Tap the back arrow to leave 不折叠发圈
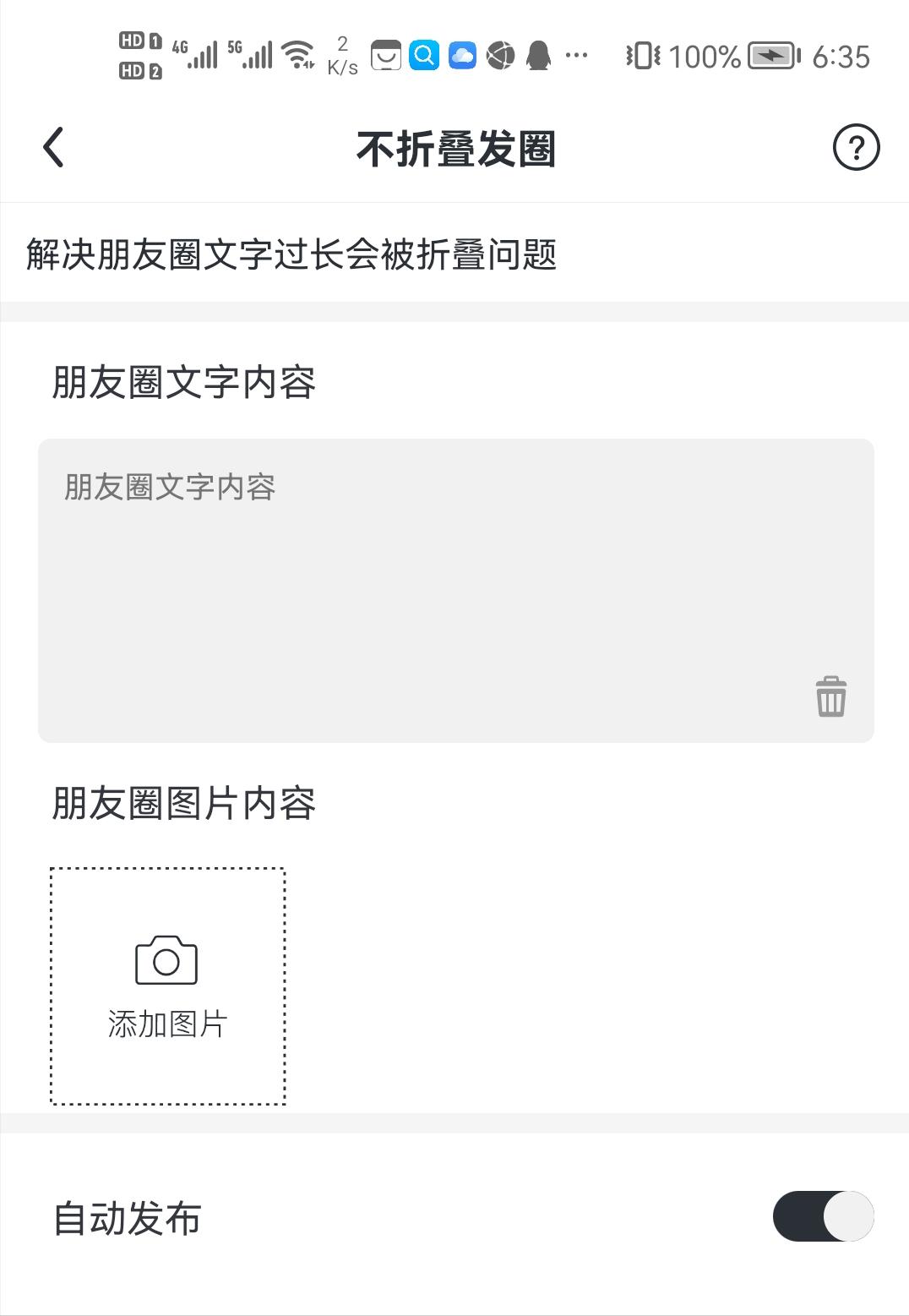The height and width of the screenshot is (1316, 909). 53,146
